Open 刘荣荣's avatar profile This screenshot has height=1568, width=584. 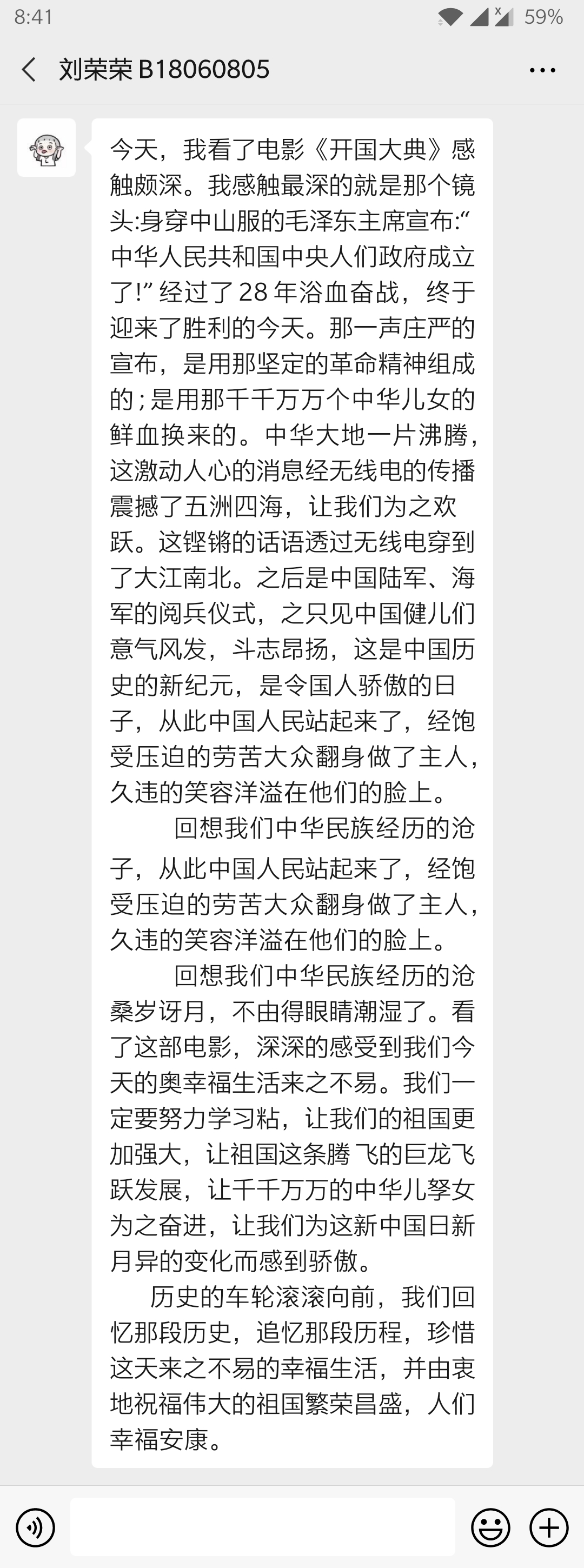pyautogui.click(x=47, y=148)
